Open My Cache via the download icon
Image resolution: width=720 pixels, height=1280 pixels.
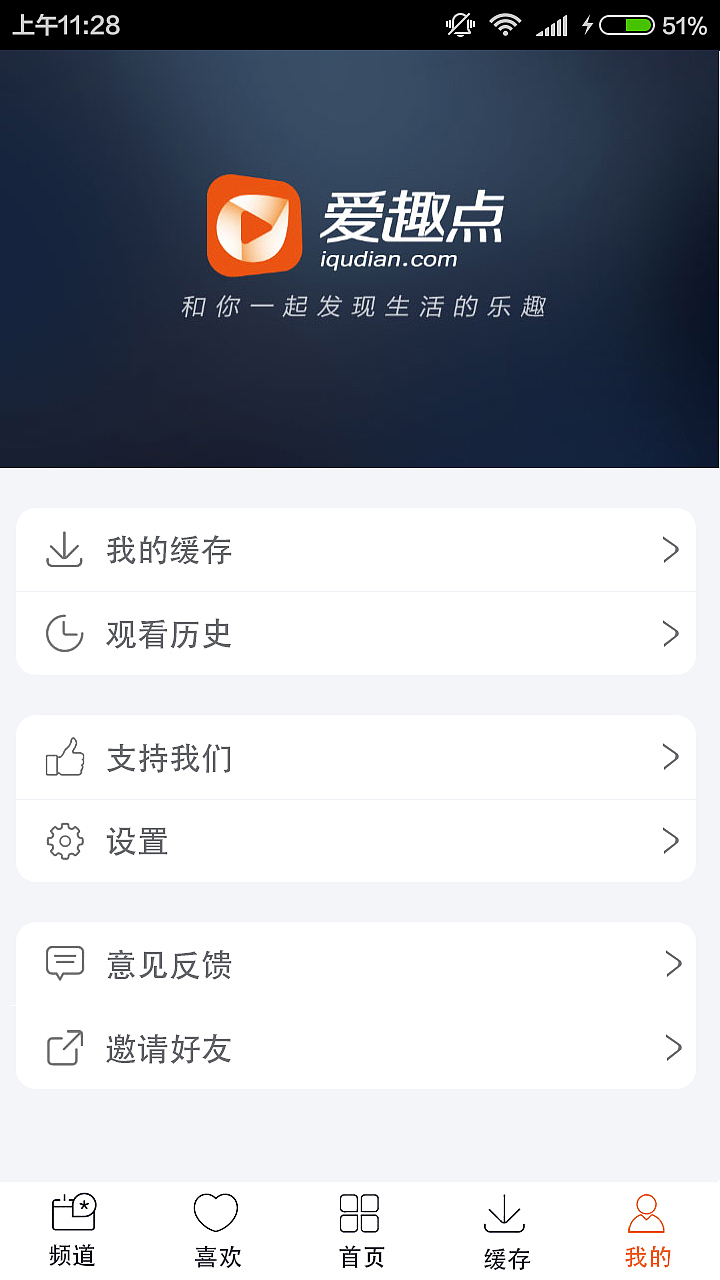click(x=65, y=549)
